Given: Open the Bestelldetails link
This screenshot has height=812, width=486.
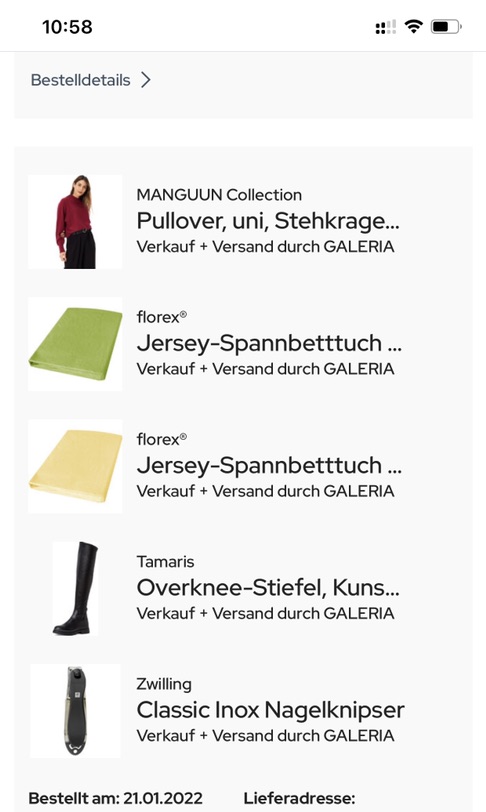Looking at the screenshot, I should (91, 80).
